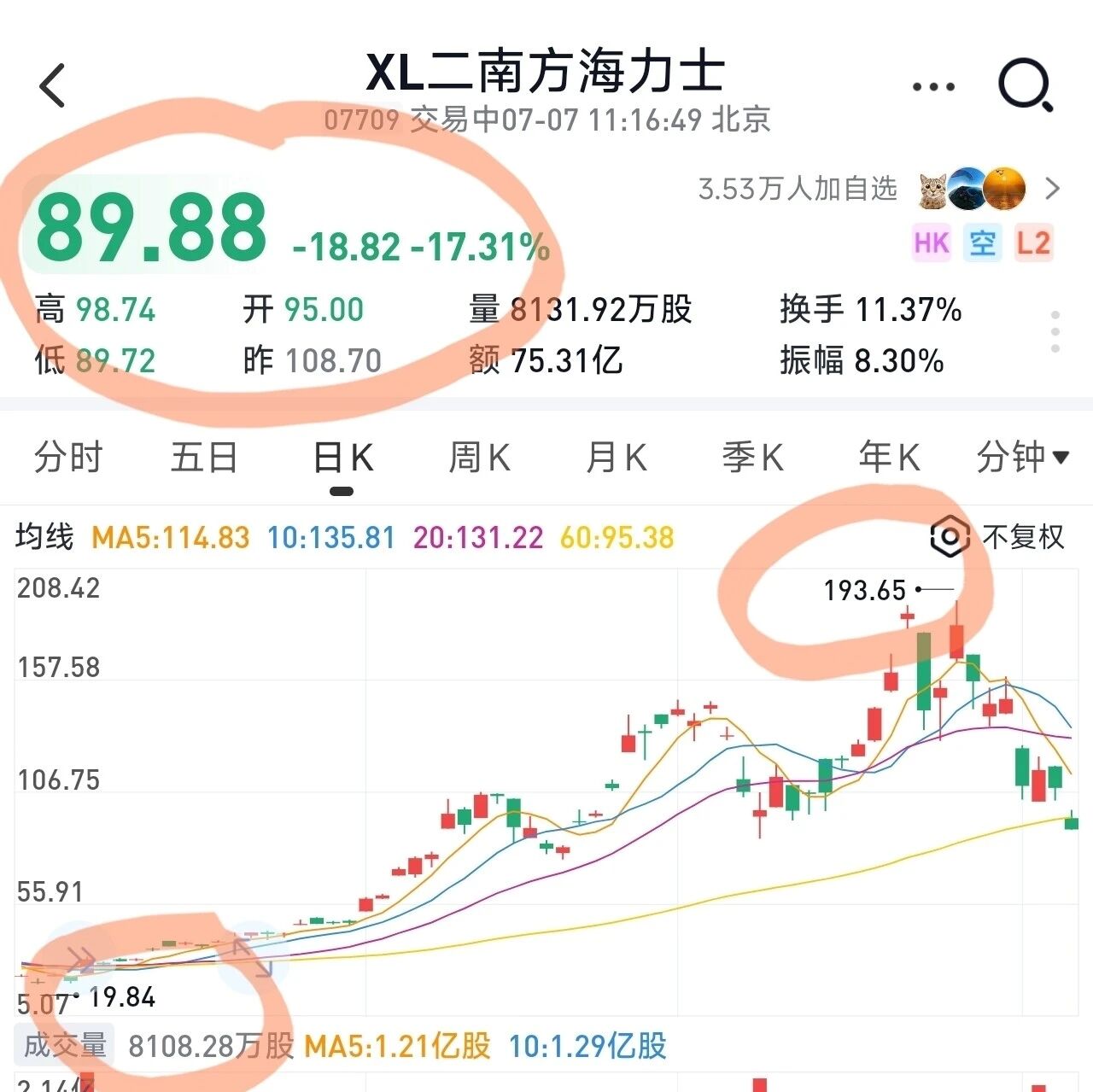
Task: Switch to the 五日 chart tab
Action: [x=204, y=458]
